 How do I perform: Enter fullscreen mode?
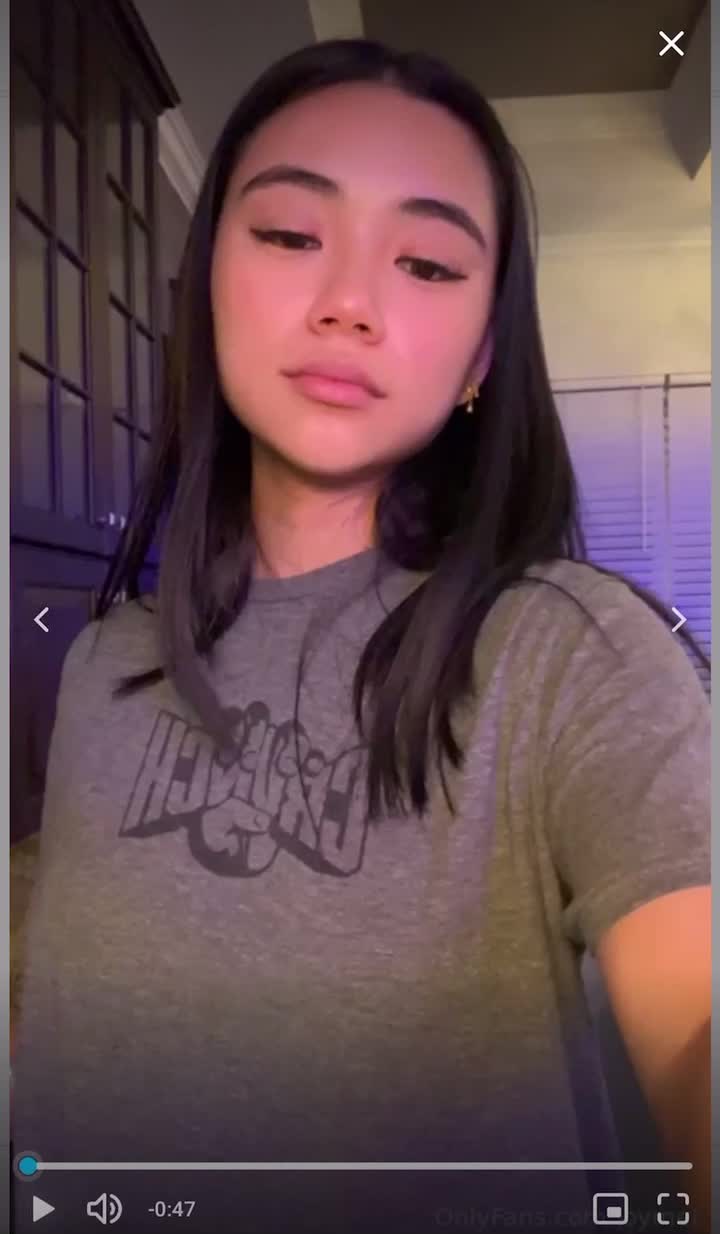tap(673, 1209)
